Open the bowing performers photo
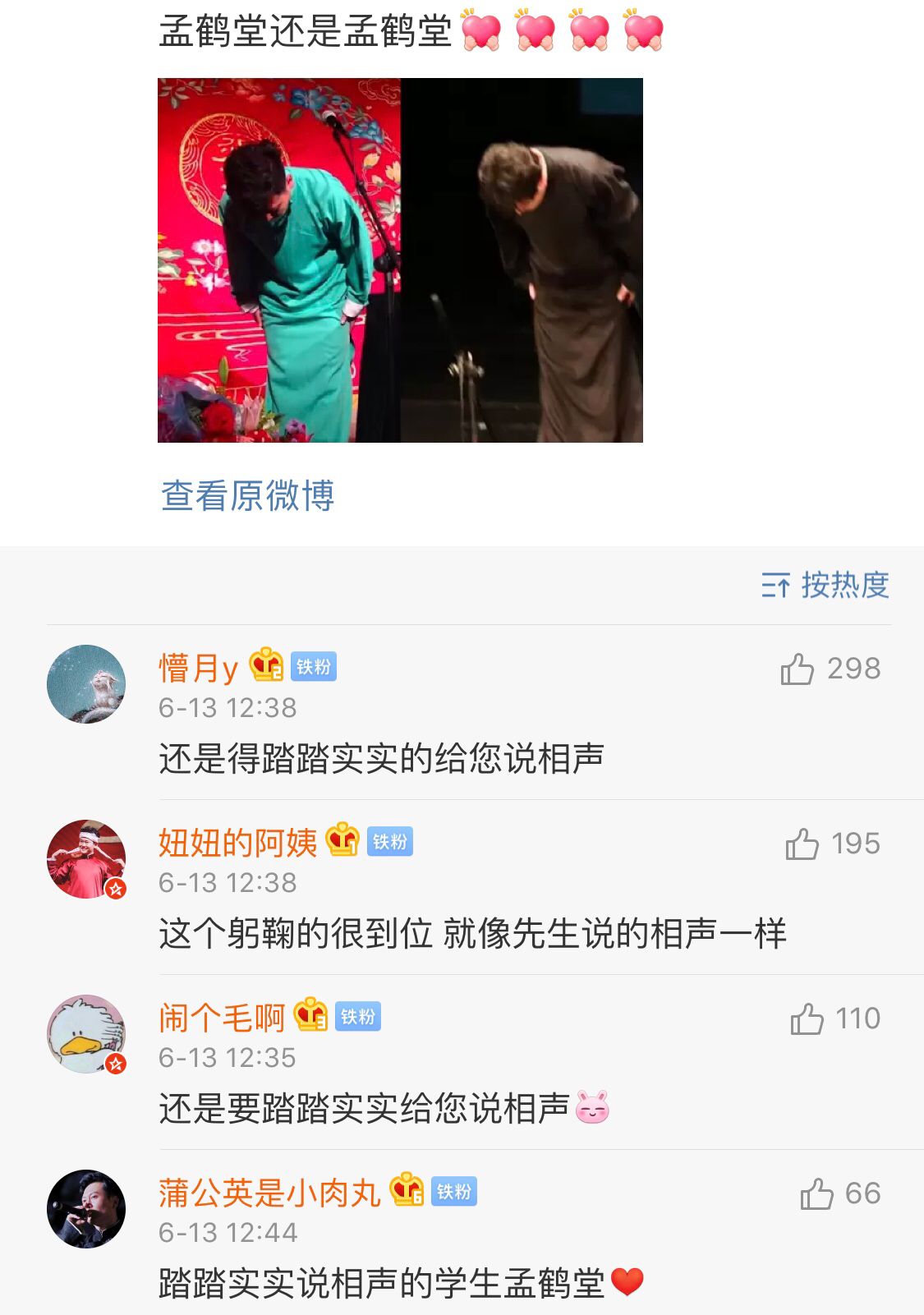 point(400,260)
